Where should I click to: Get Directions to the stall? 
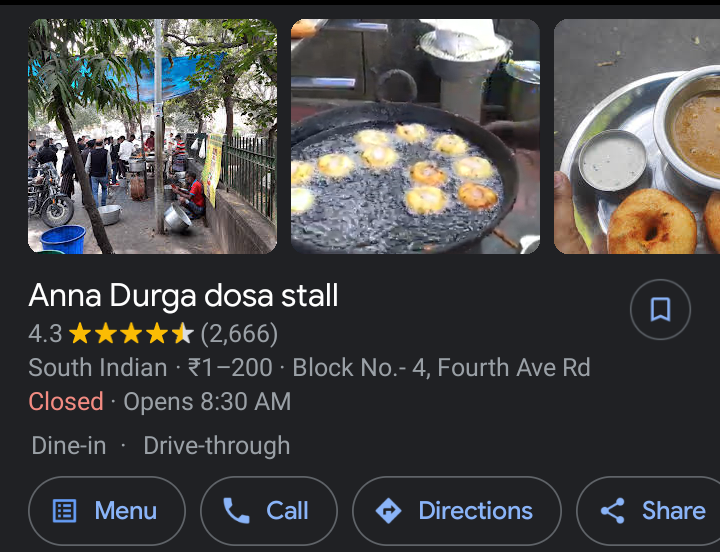(456, 511)
